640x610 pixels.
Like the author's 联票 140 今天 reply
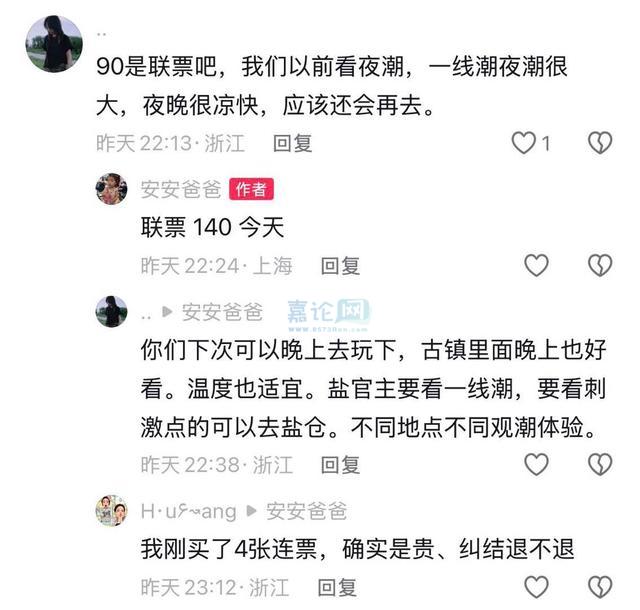(x=536, y=265)
